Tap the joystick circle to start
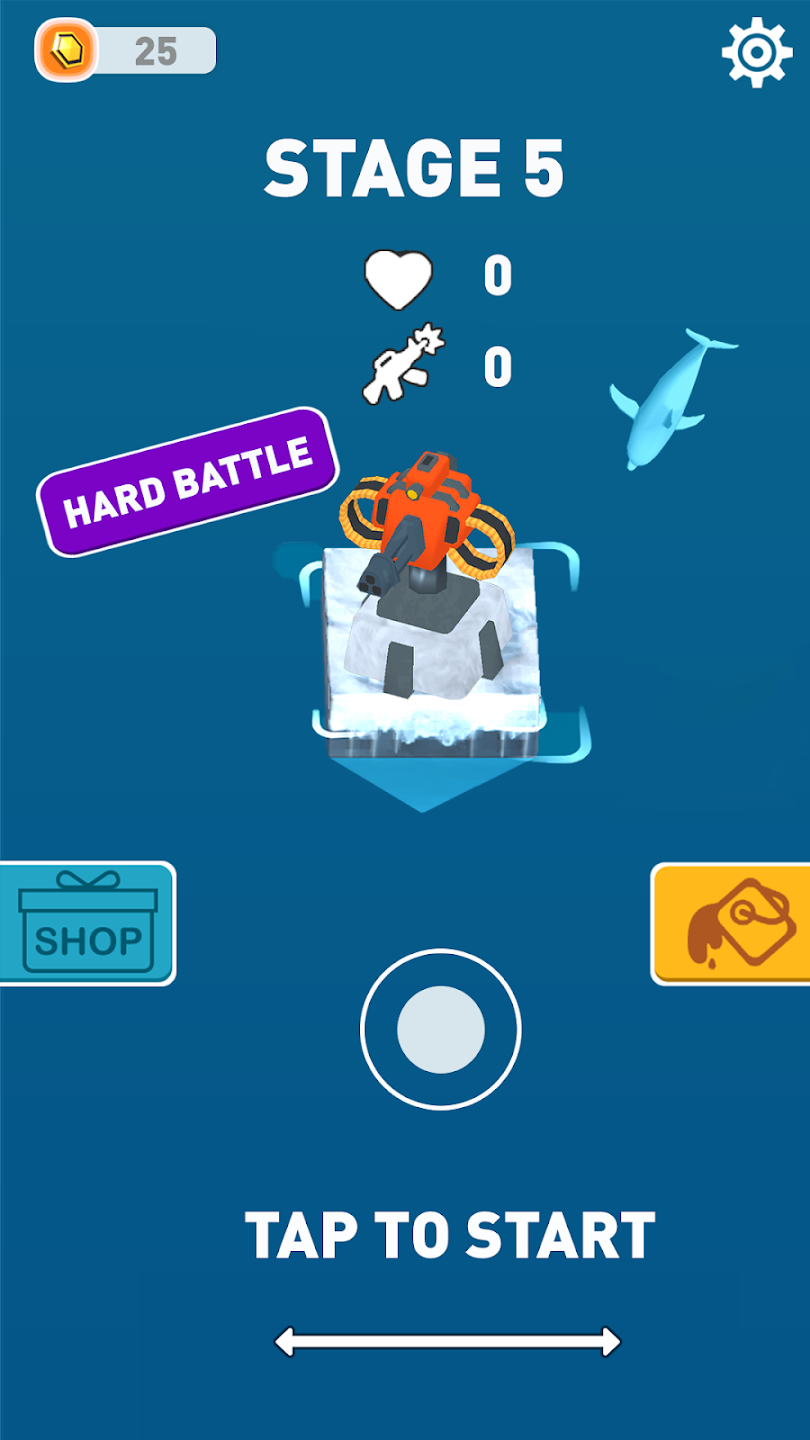Screen dimensions: 810x1440 tap(441, 1029)
